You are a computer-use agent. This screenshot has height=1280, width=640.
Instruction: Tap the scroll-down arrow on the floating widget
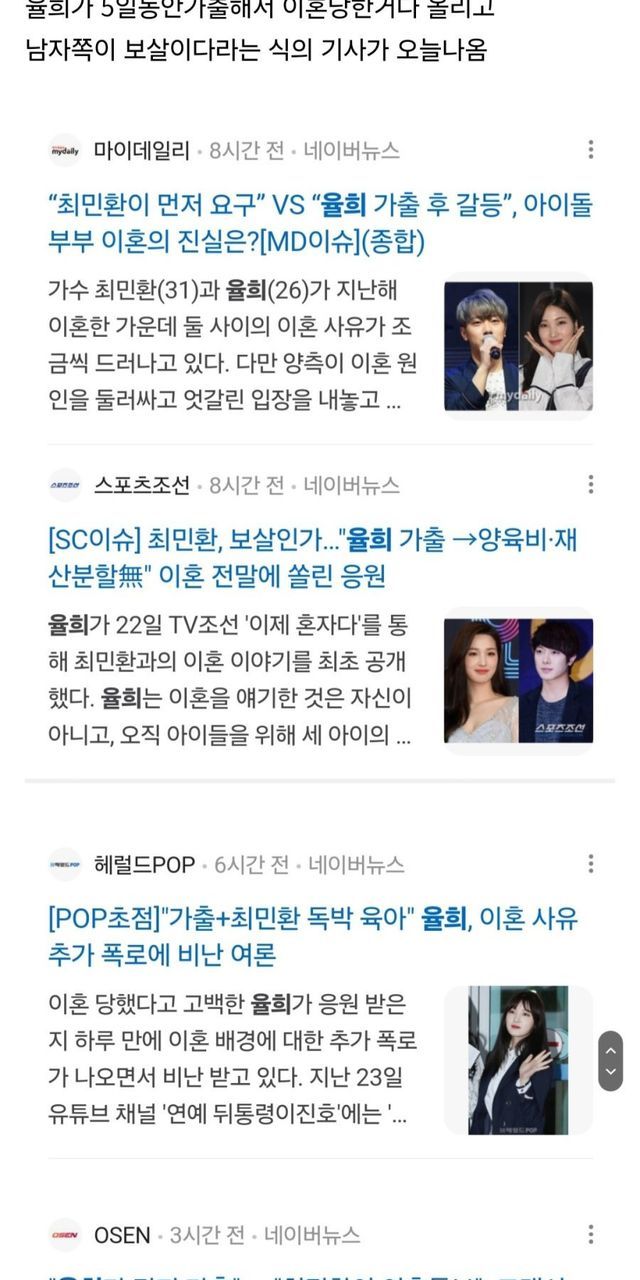pyautogui.click(x=611, y=1073)
